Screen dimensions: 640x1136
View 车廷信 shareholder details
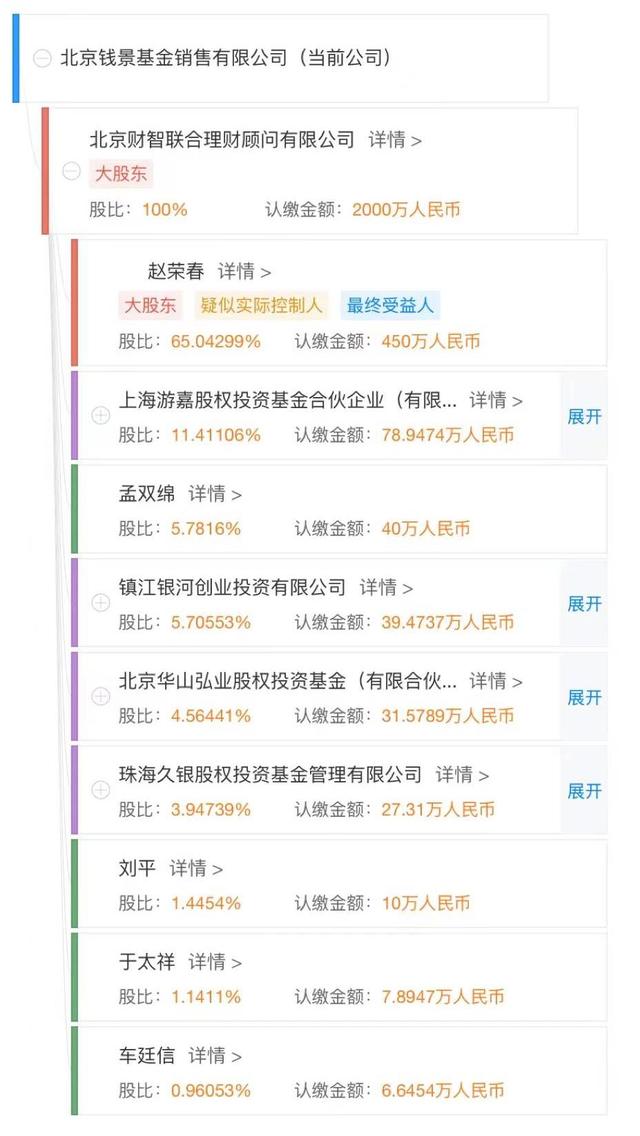215,1056
